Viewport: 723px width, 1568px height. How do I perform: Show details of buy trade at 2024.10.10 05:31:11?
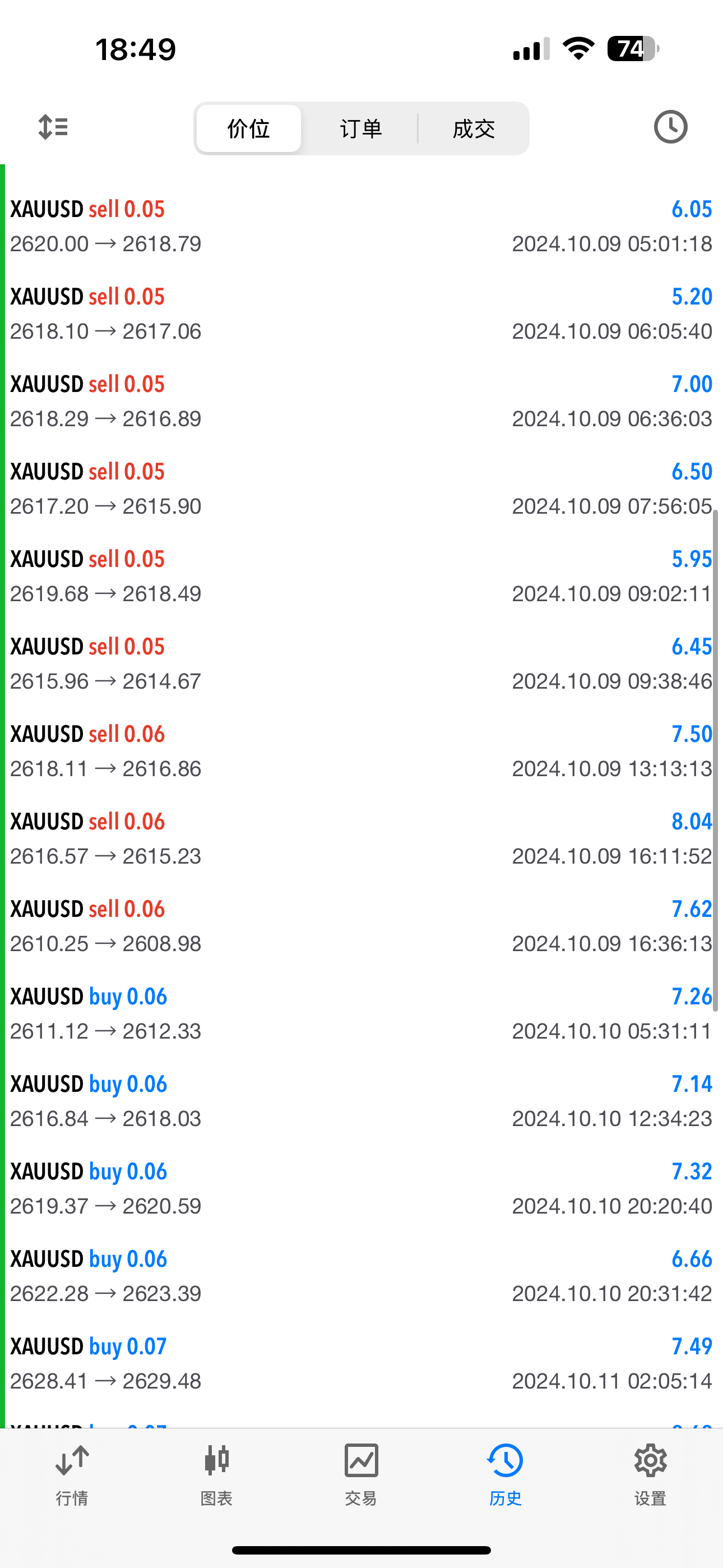pos(361,1013)
